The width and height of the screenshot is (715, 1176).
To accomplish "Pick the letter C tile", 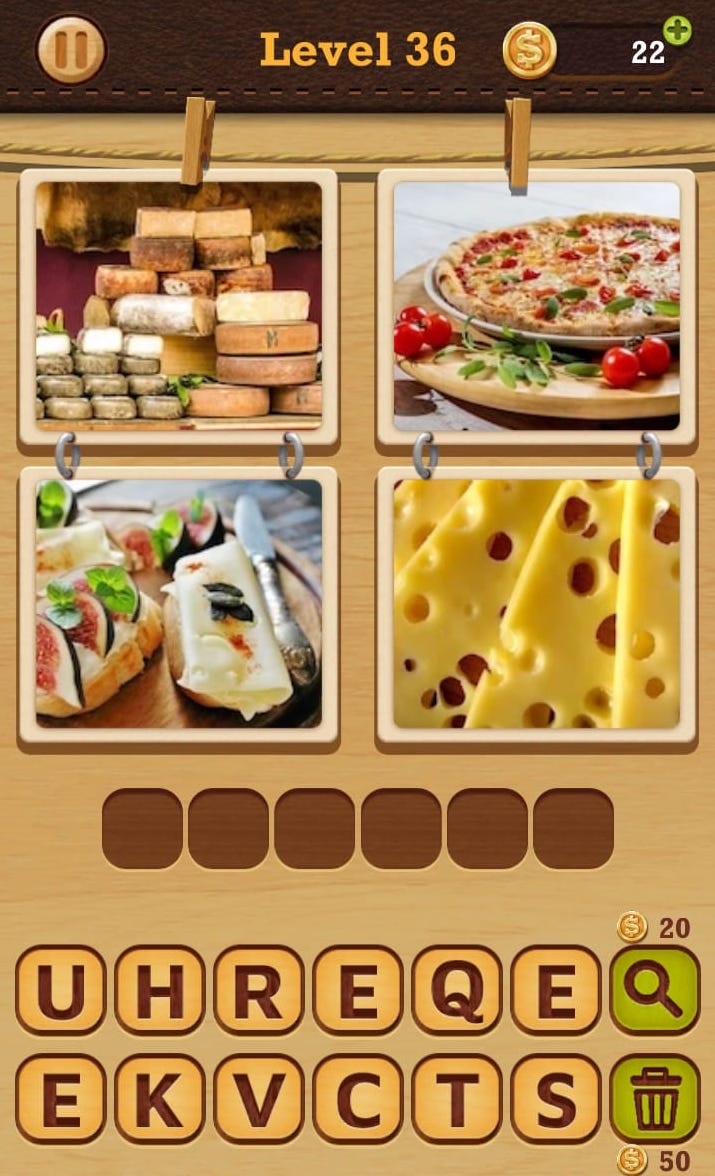I will coord(358,1098).
